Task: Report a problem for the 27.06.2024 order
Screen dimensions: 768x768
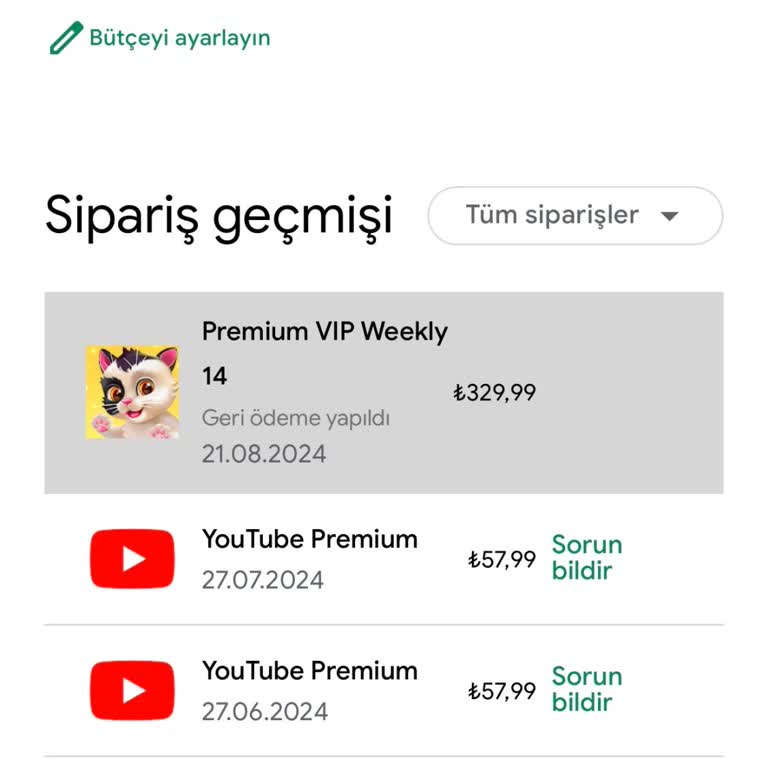Action: pyautogui.click(x=586, y=689)
